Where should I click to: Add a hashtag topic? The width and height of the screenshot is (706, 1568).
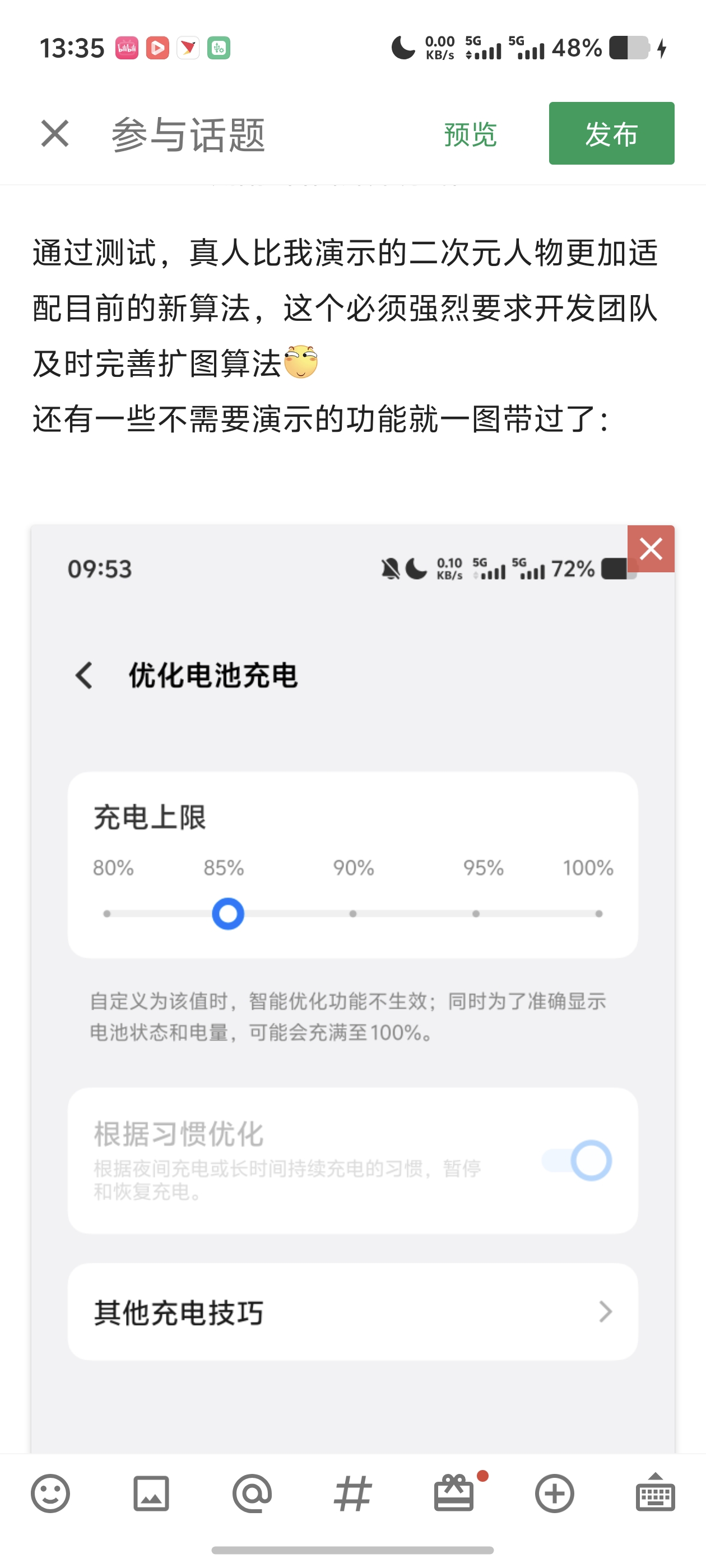[352, 1493]
